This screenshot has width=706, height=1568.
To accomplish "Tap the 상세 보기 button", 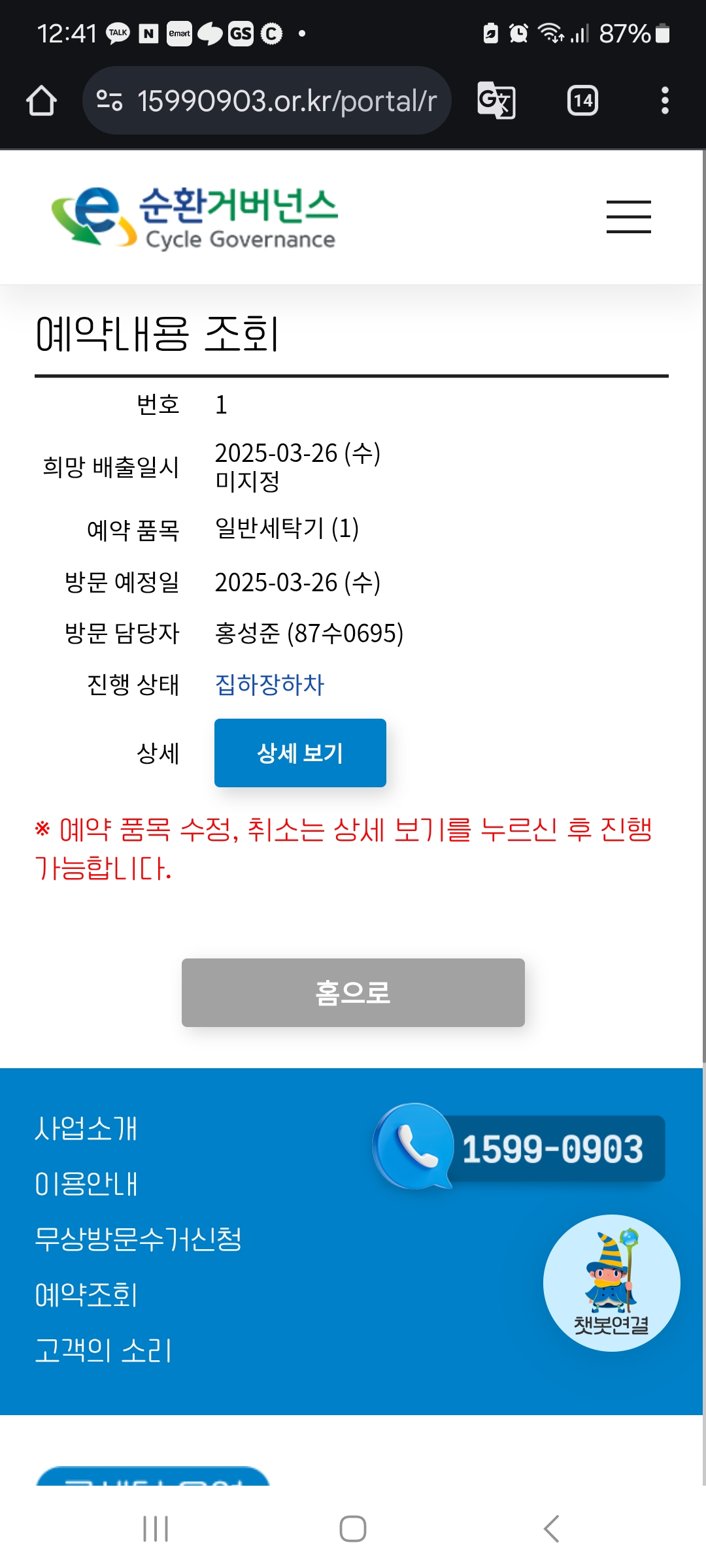I will [x=300, y=753].
